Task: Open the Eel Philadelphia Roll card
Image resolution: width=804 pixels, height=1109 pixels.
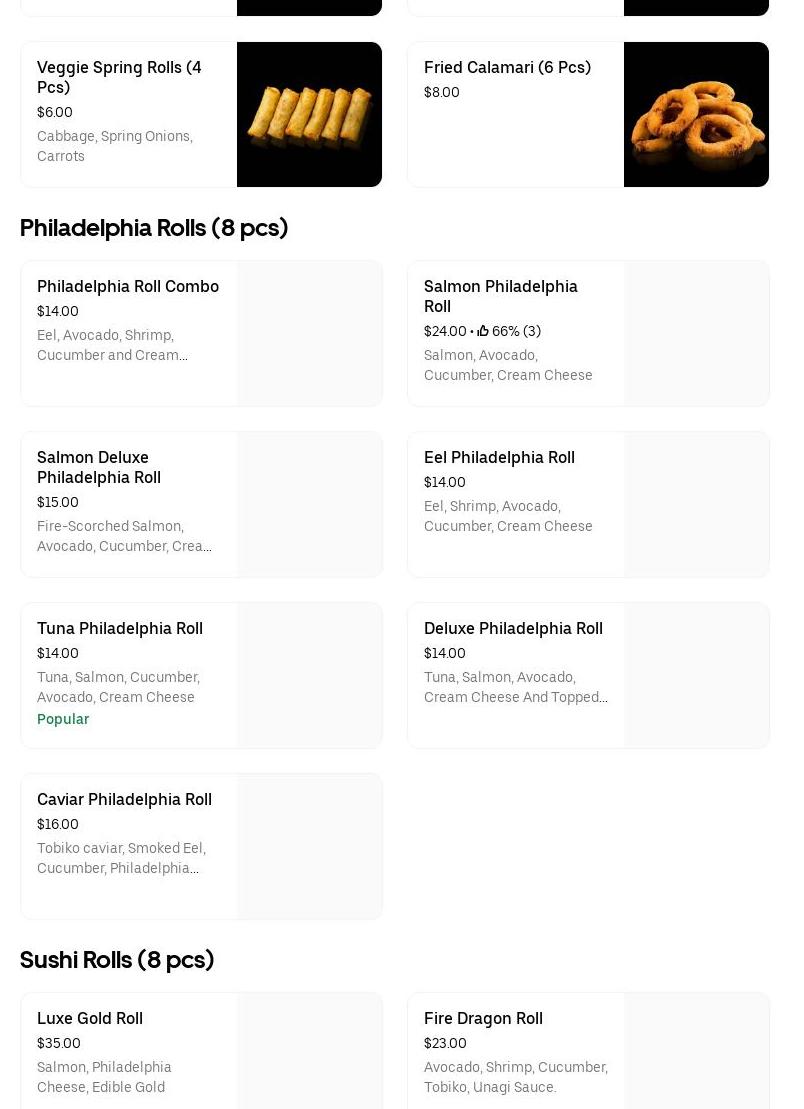Action: pos(588,504)
